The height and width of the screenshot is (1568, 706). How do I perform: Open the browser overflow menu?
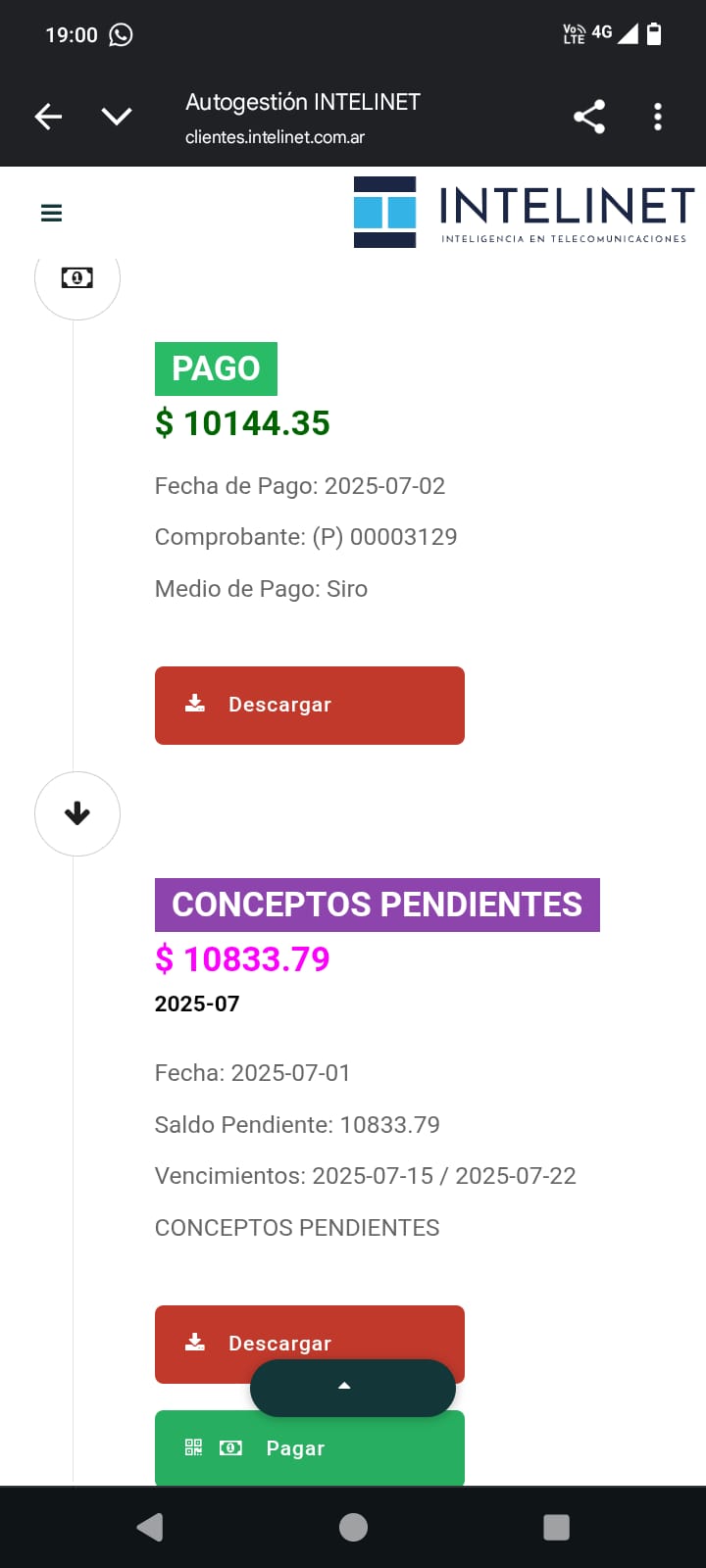tap(658, 117)
